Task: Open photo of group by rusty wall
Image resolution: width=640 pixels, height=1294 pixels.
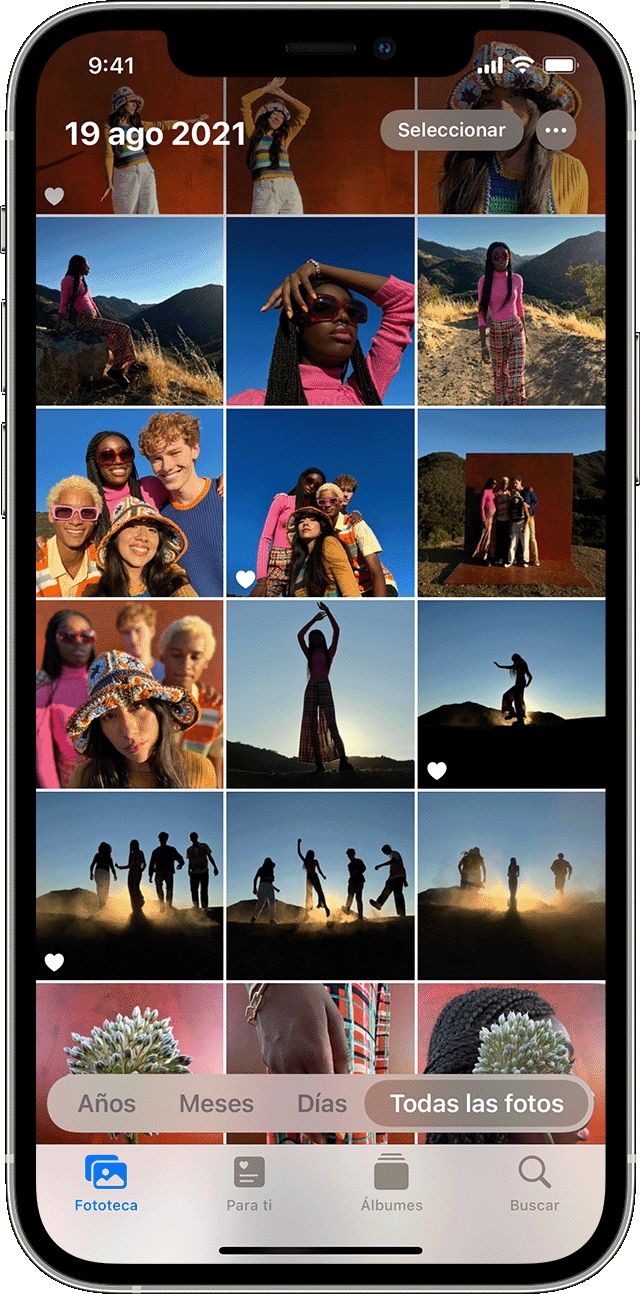Action: coord(511,502)
